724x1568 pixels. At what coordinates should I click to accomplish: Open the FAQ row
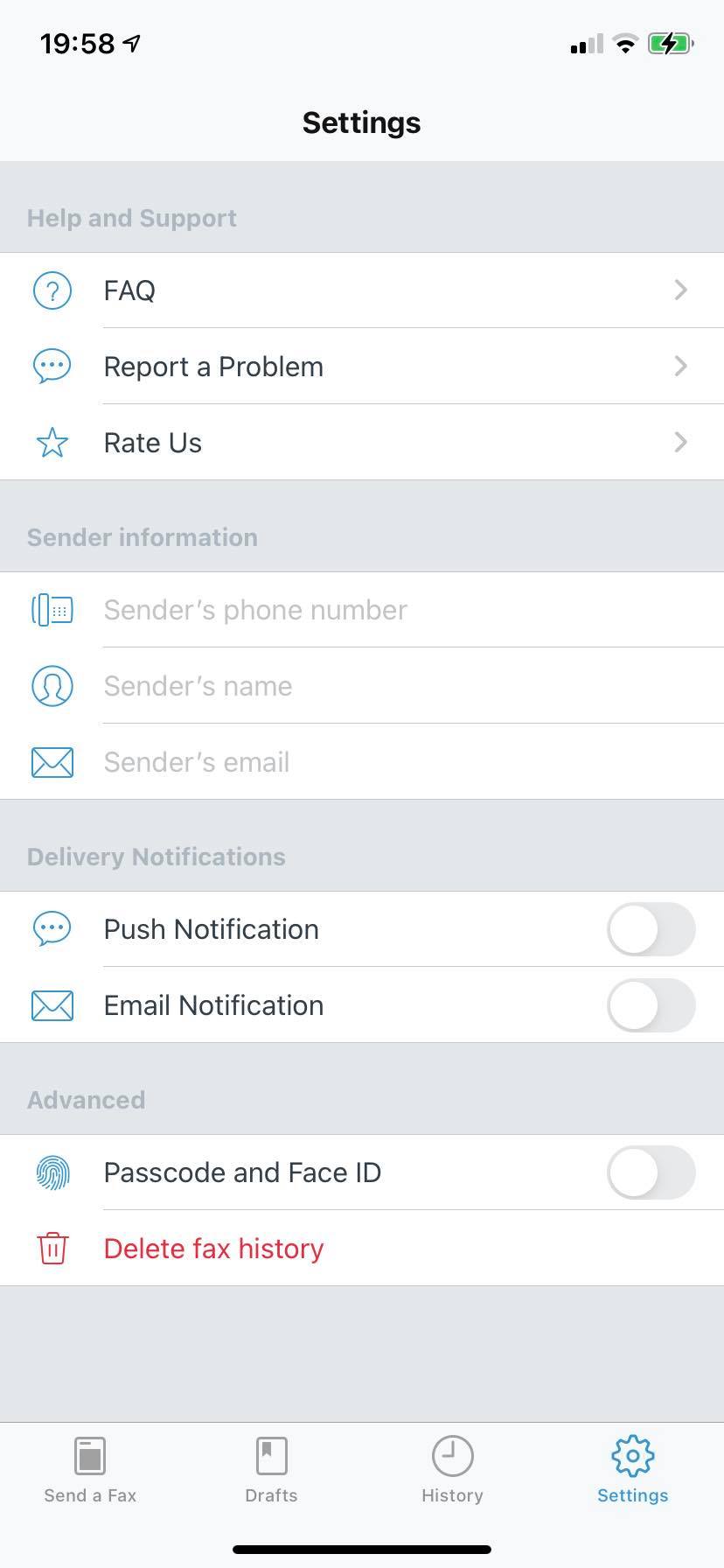(x=362, y=290)
